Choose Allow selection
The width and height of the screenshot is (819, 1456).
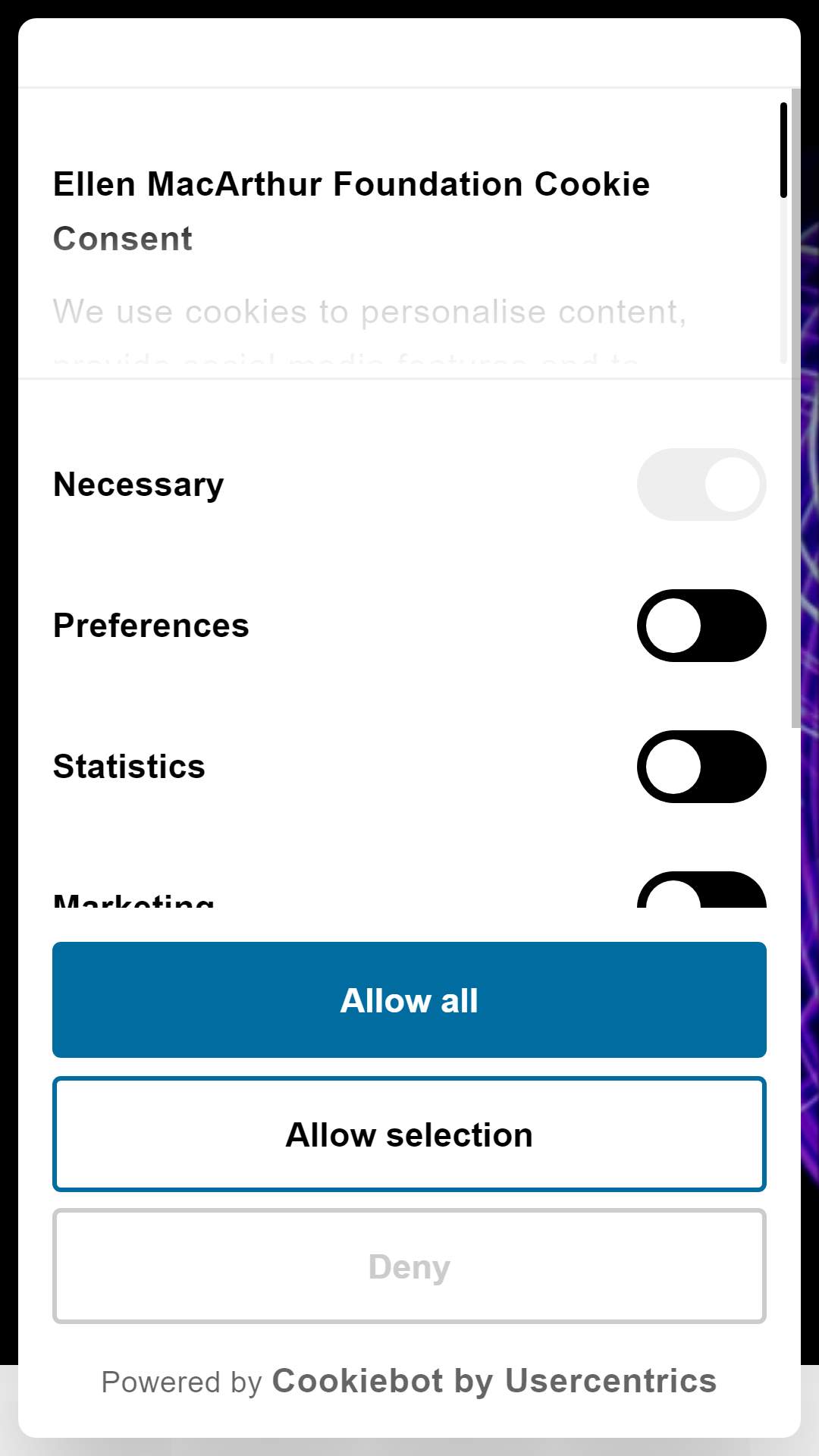[x=409, y=1134]
